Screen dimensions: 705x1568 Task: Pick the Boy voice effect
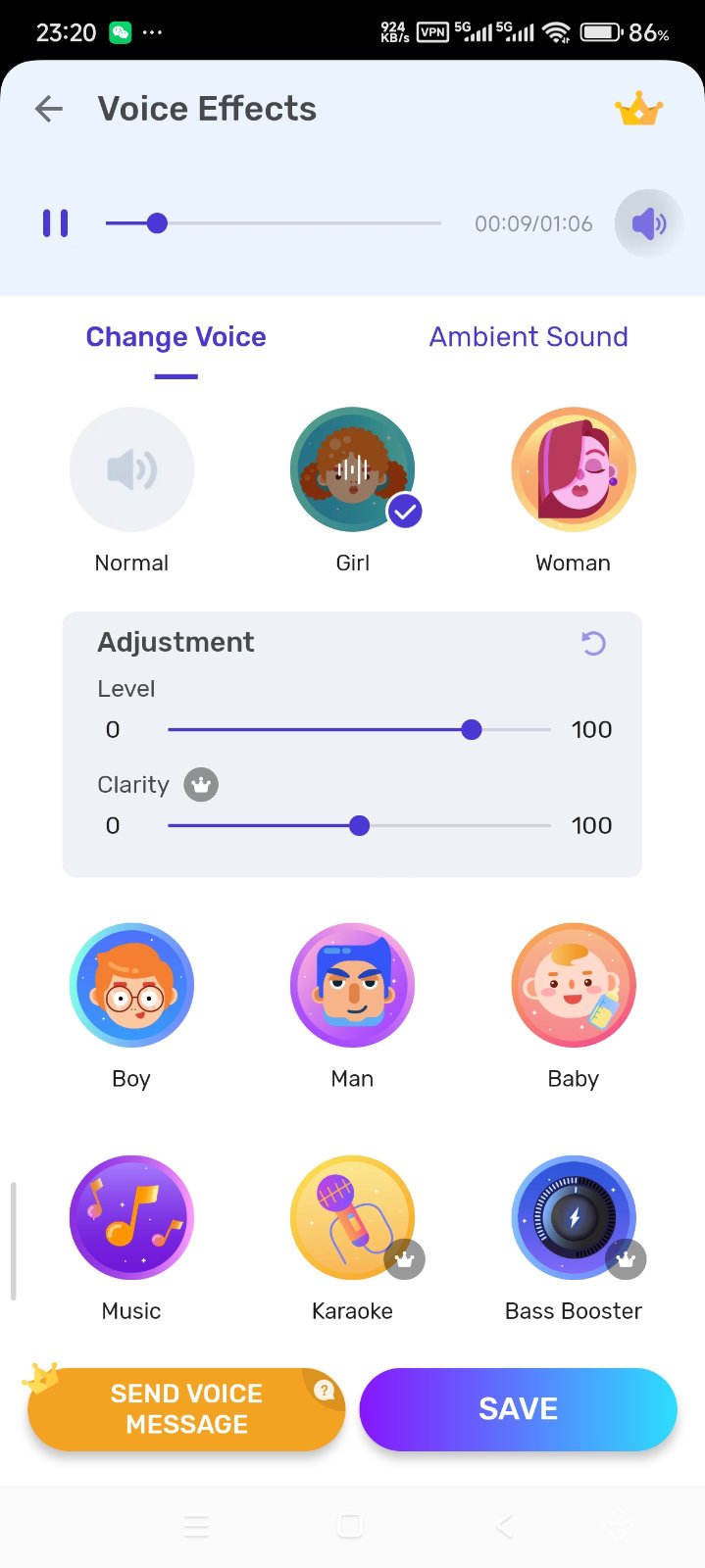click(131, 985)
